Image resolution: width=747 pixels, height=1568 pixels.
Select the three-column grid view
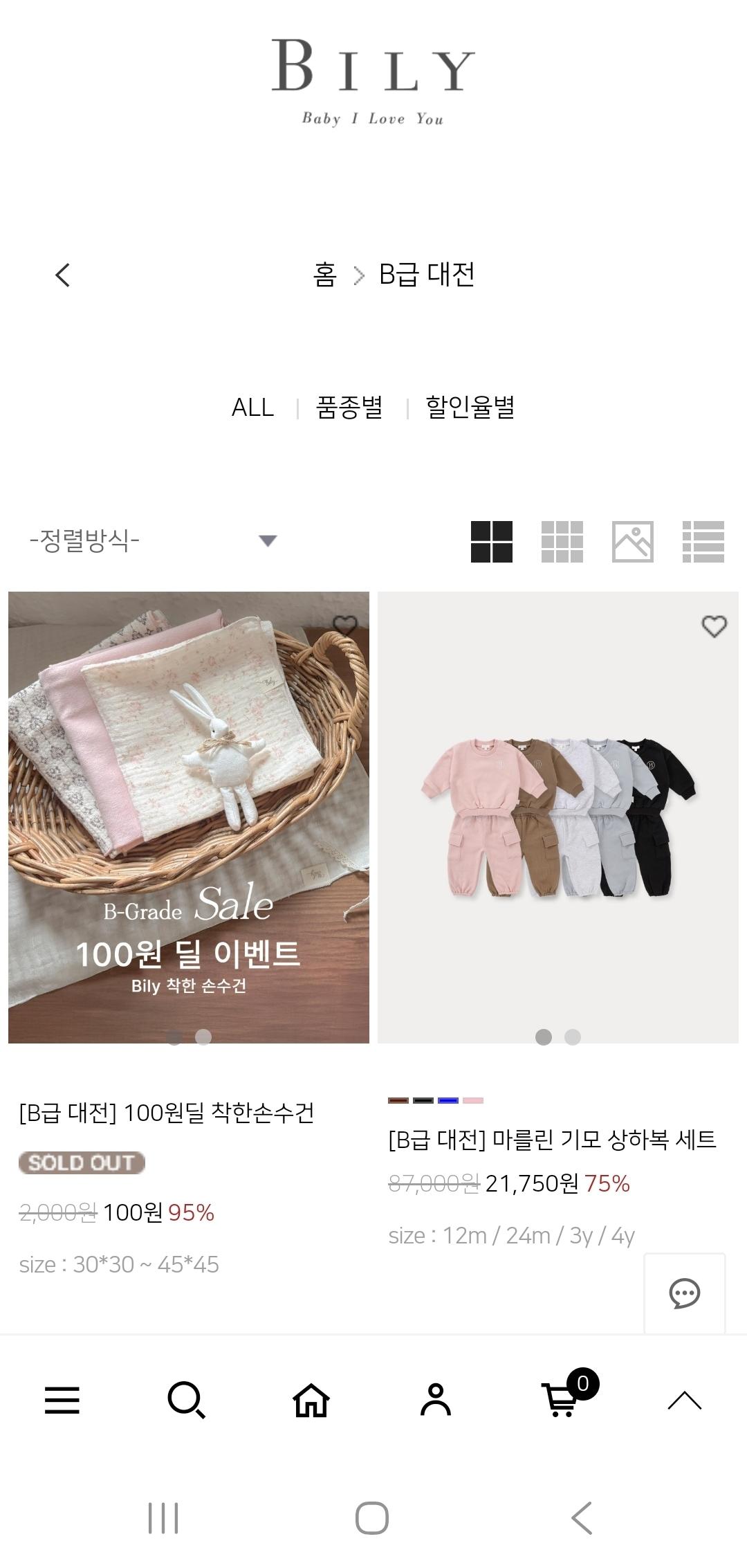[562, 541]
